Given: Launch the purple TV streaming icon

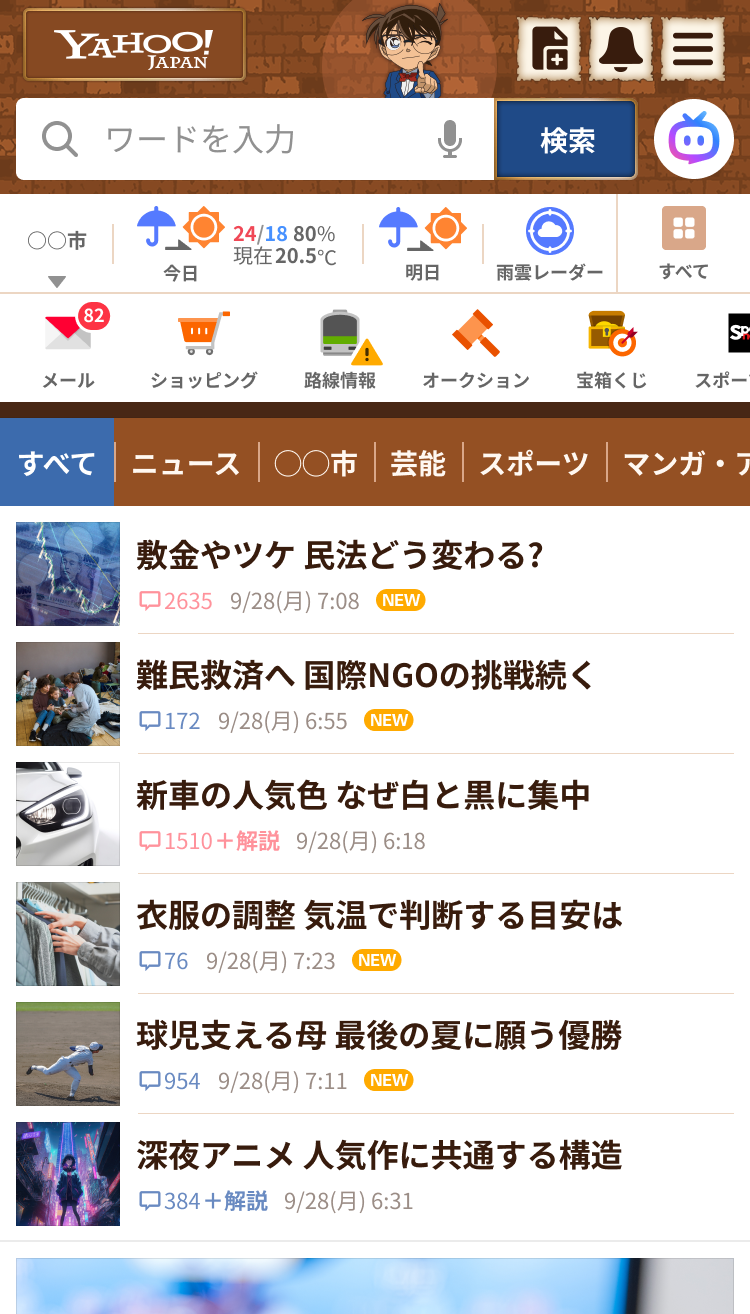Looking at the screenshot, I should 694,139.
